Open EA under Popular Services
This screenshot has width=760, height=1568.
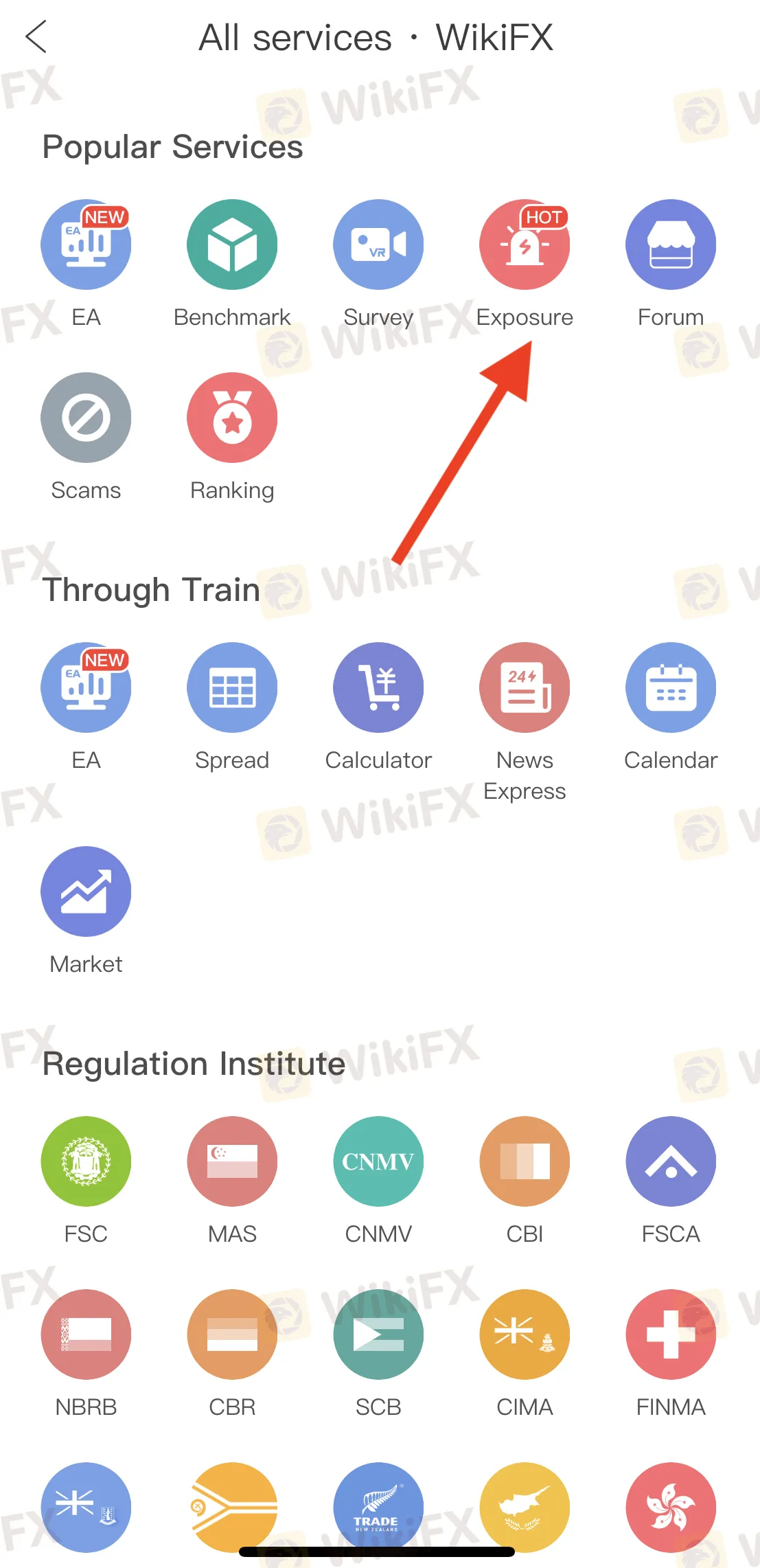click(x=86, y=245)
